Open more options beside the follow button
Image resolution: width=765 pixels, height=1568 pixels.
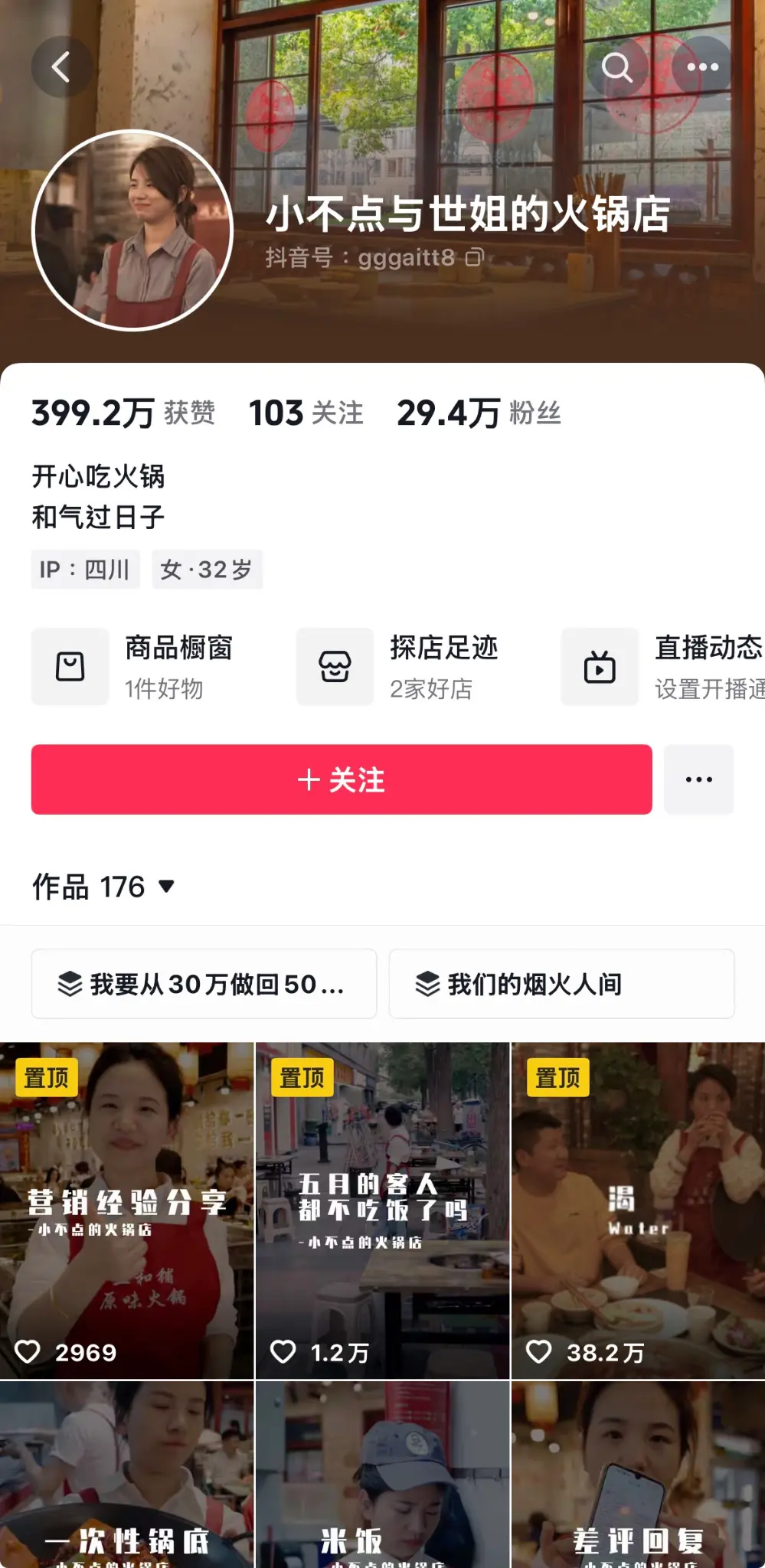coord(698,779)
